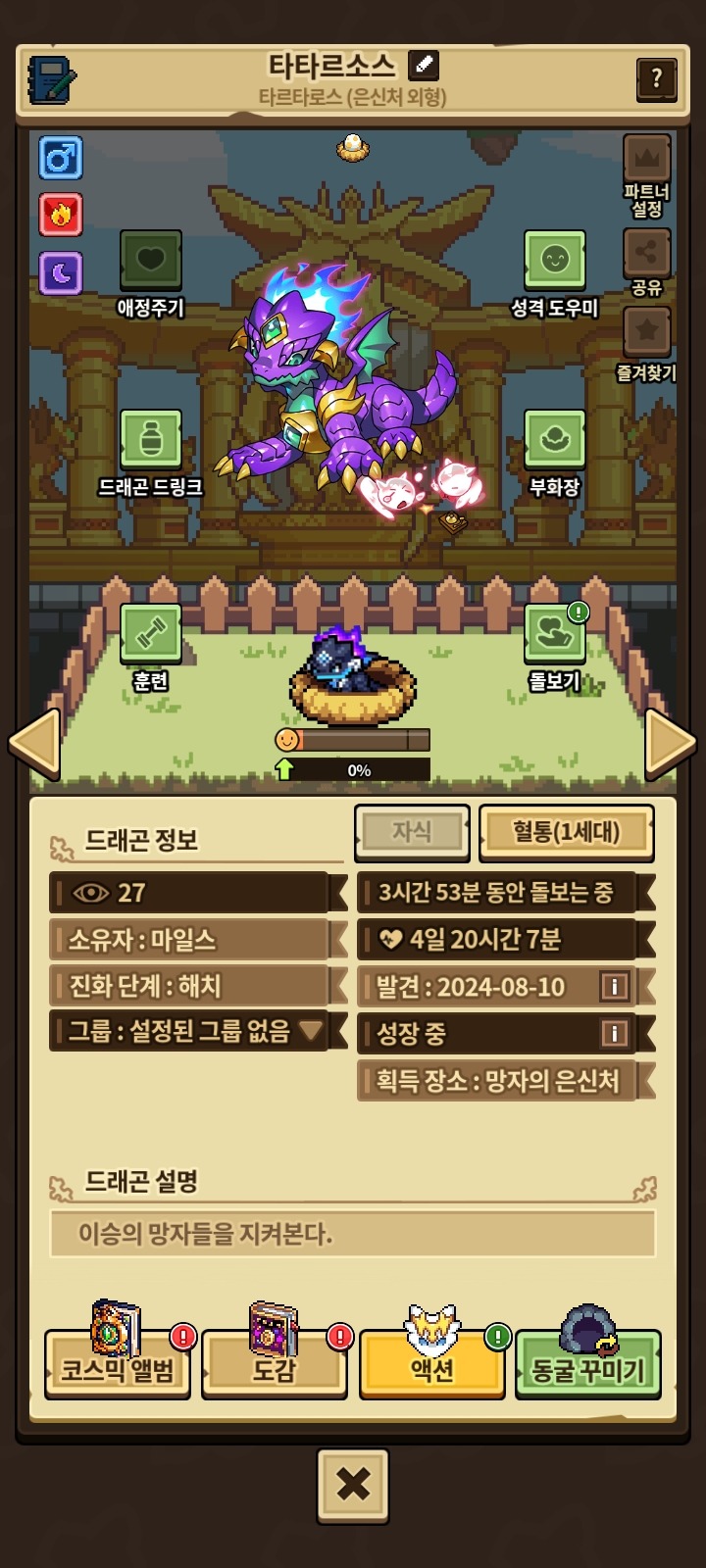Go to 부화장
706x1568 pixels.
point(554,439)
